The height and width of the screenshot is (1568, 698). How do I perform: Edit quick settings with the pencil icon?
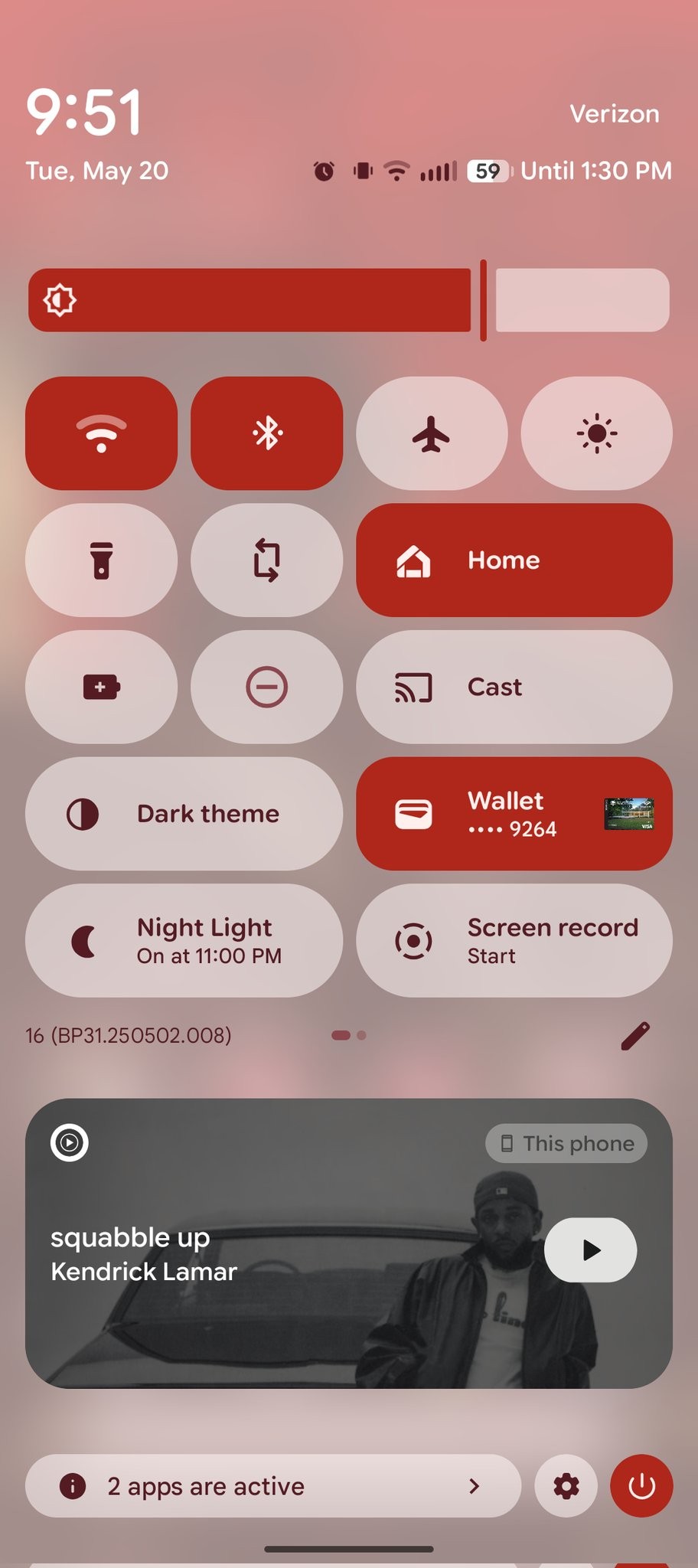(x=634, y=1035)
